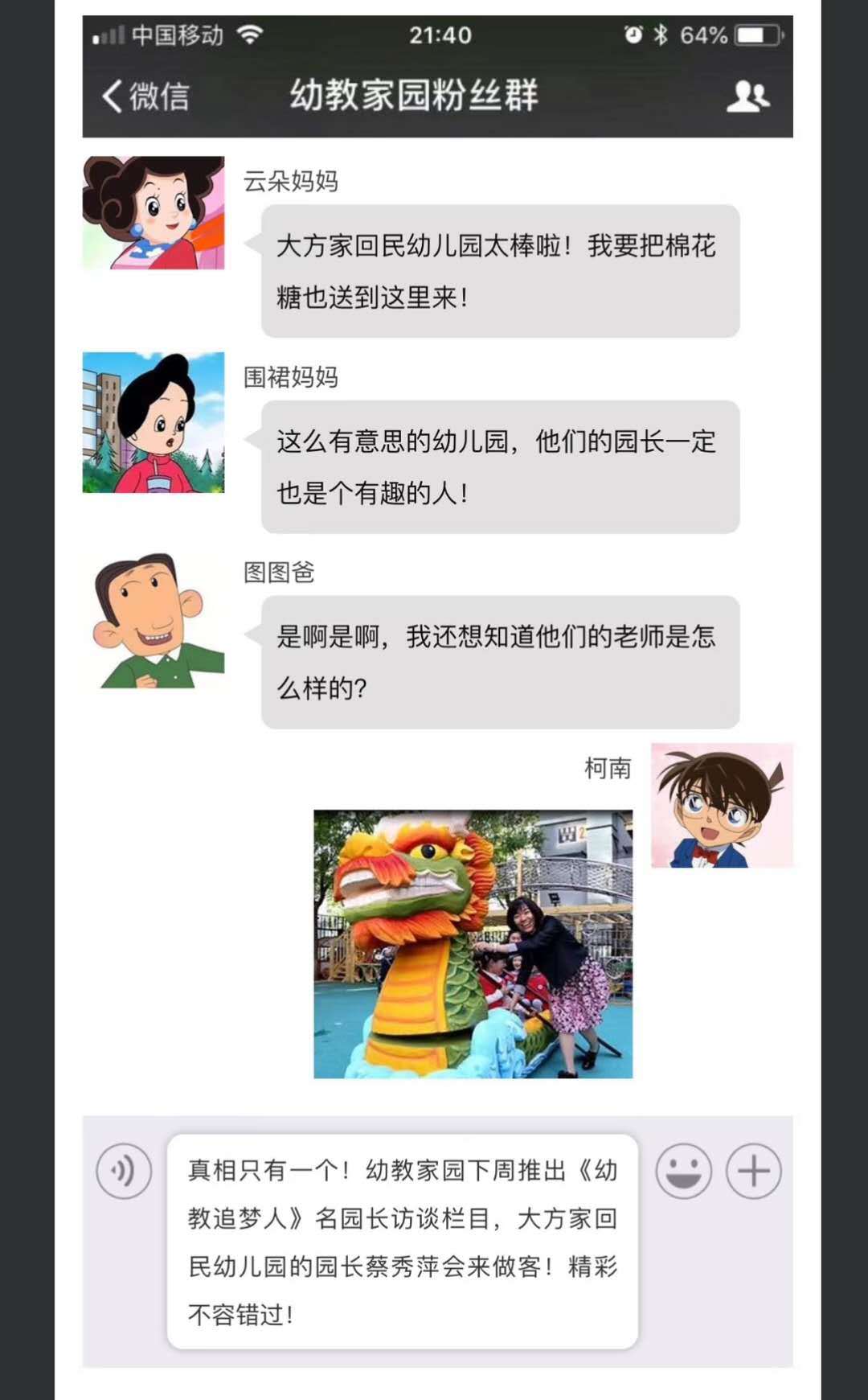Tap the group title 幼教家园粉丝群
This screenshot has height=1400, width=868.
coord(415,95)
